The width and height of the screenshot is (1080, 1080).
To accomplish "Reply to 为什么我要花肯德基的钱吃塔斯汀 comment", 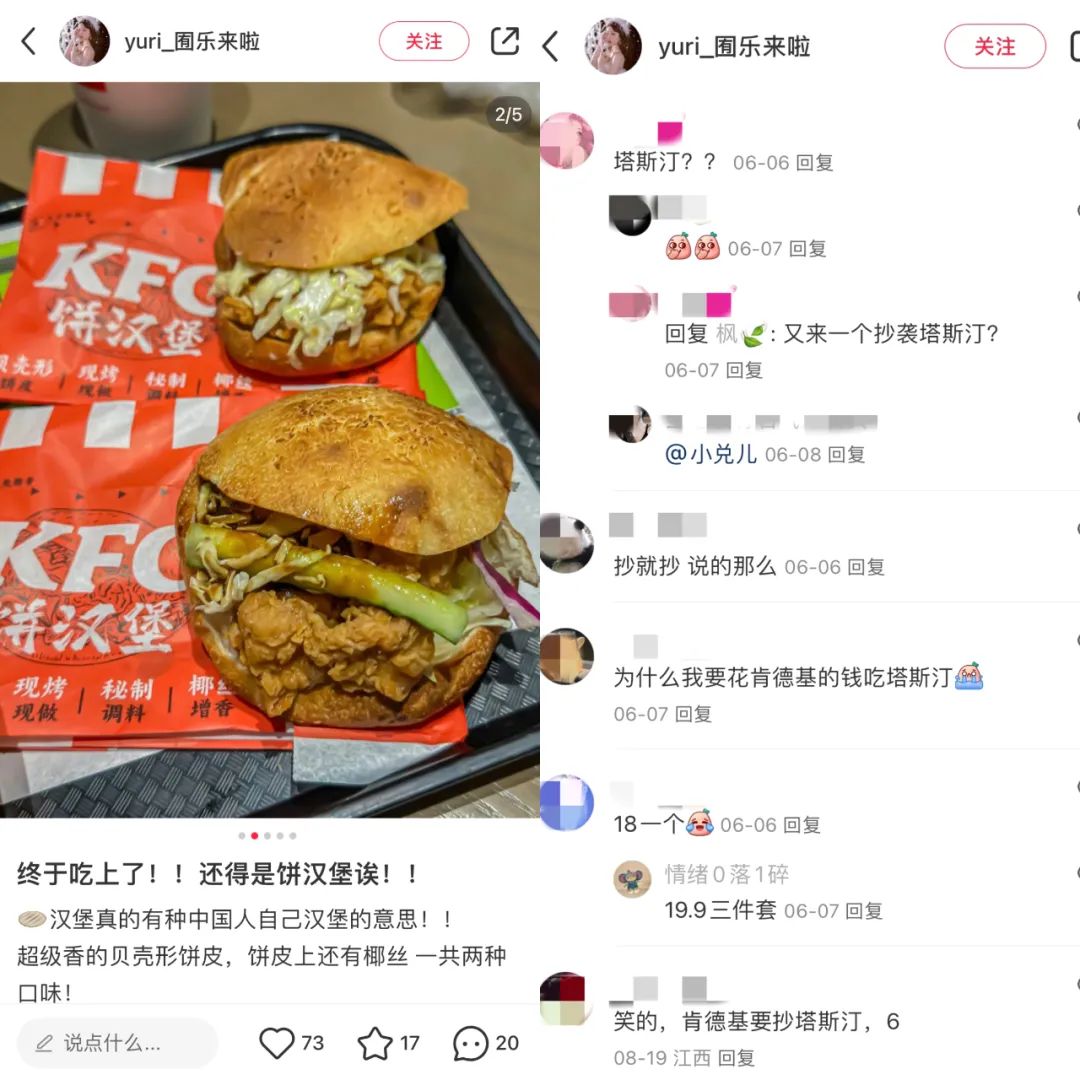I will (693, 714).
